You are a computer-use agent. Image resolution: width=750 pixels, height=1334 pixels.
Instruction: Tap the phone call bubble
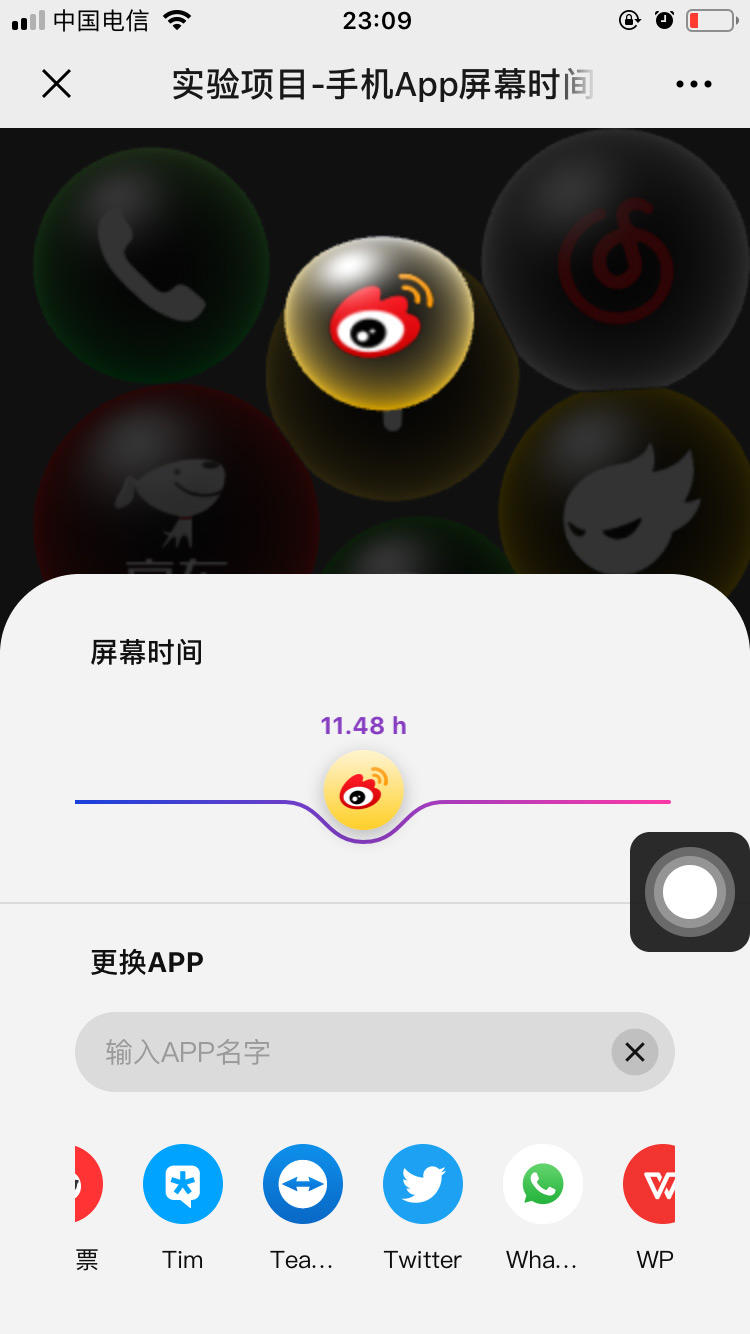(x=151, y=265)
